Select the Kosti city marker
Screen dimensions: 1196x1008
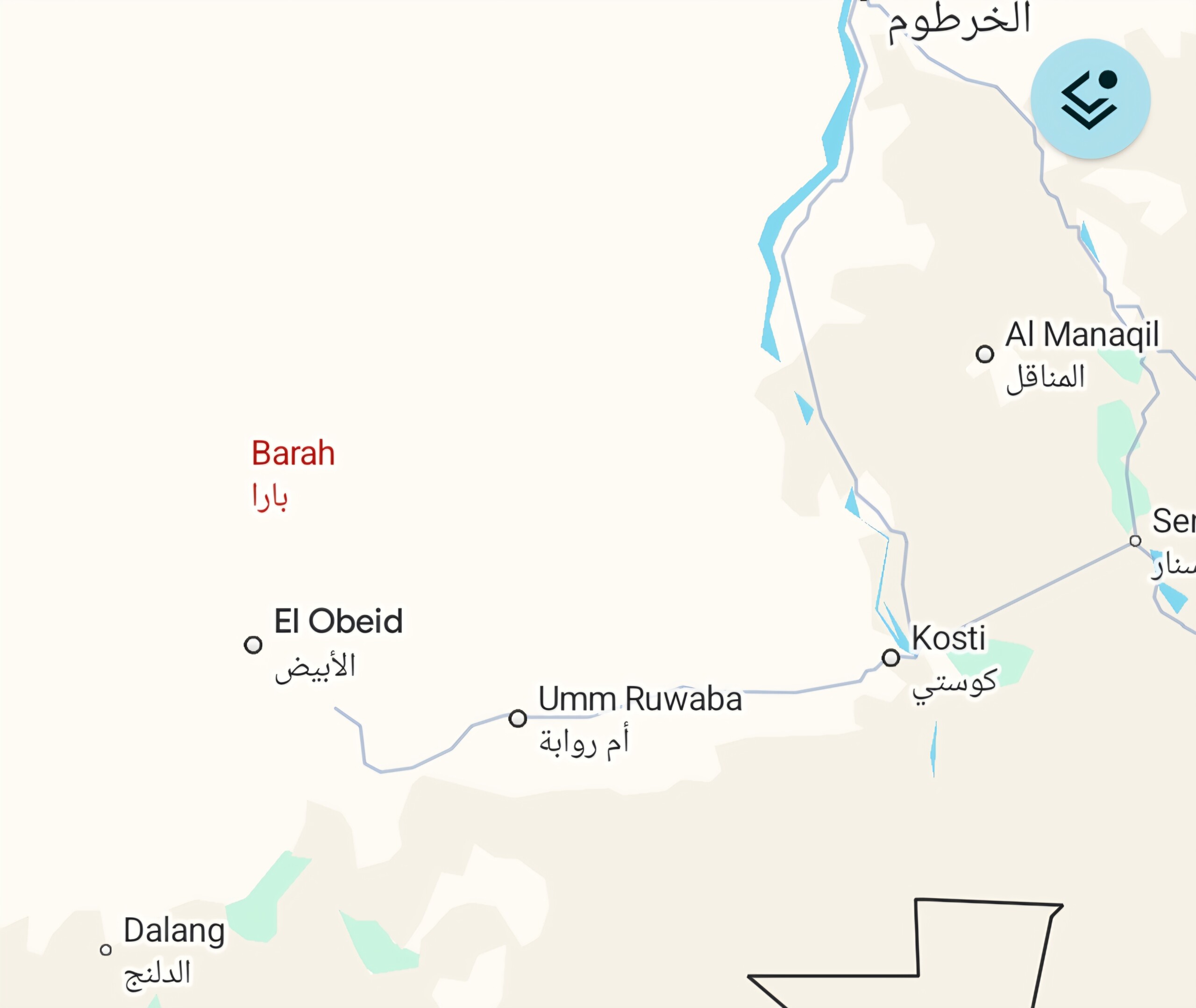(x=891, y=658)
